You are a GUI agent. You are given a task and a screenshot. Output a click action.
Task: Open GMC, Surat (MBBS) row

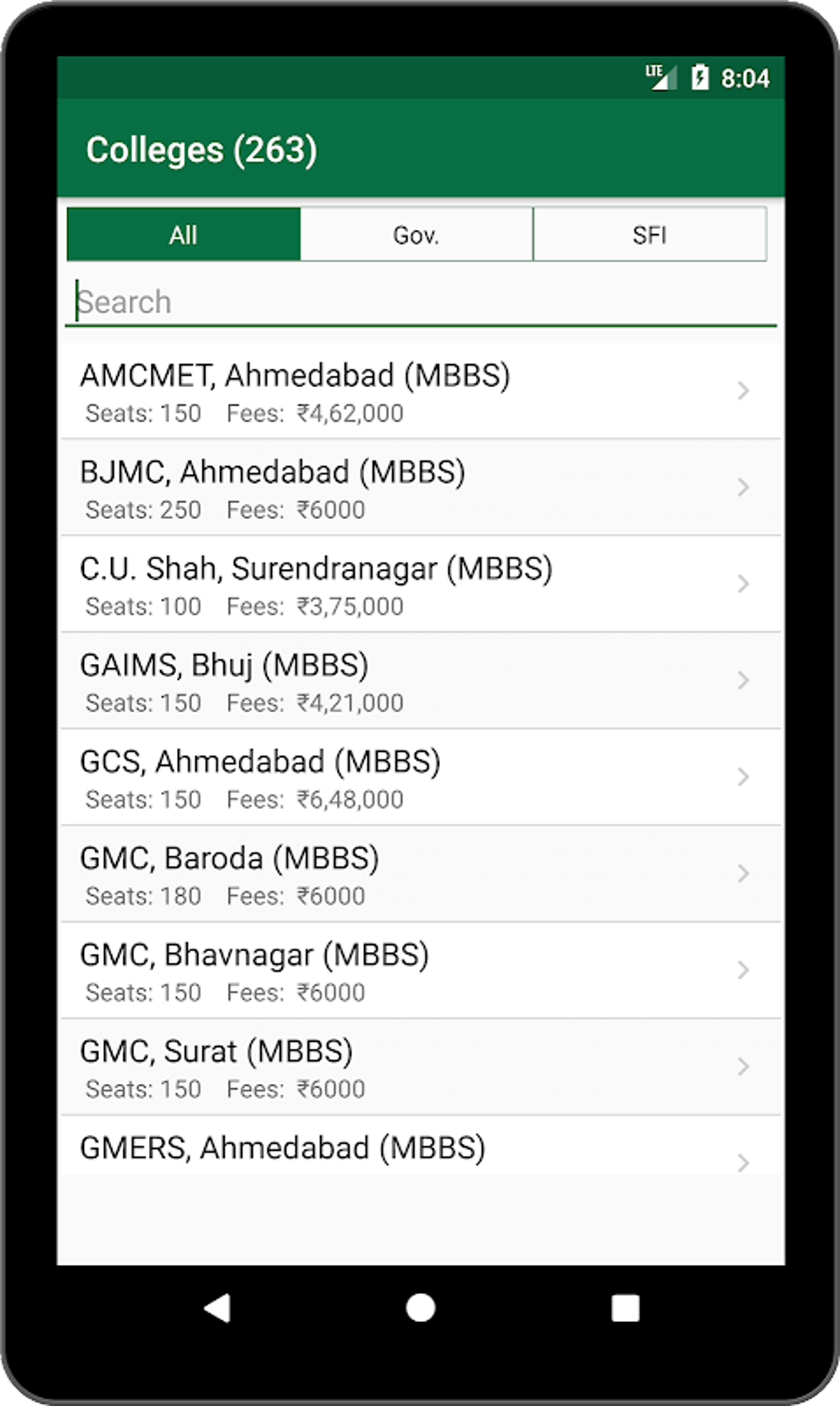pos(420,1066)
